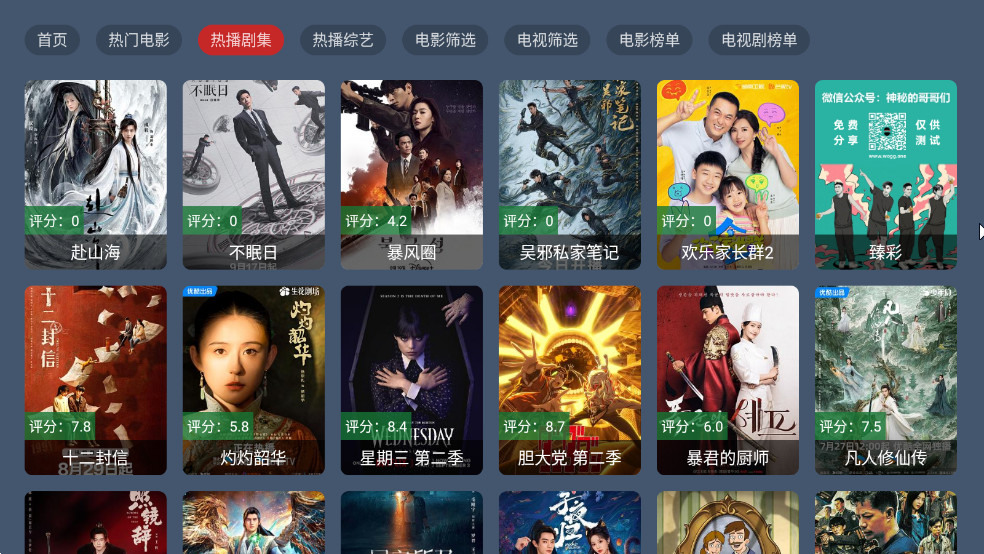This screenshot has width=984, height=554.
Task: Open the 热门电影 tab
Action: point(139,40)
